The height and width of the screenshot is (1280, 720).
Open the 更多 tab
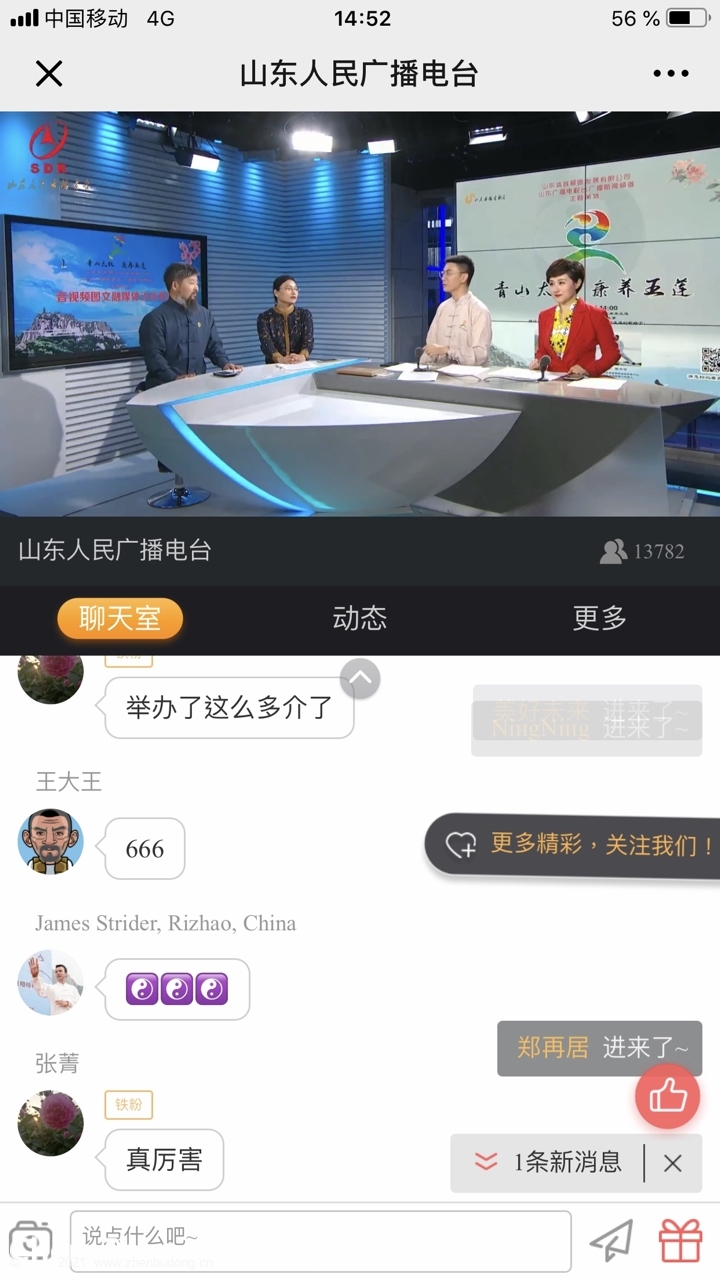click(599, 619)
